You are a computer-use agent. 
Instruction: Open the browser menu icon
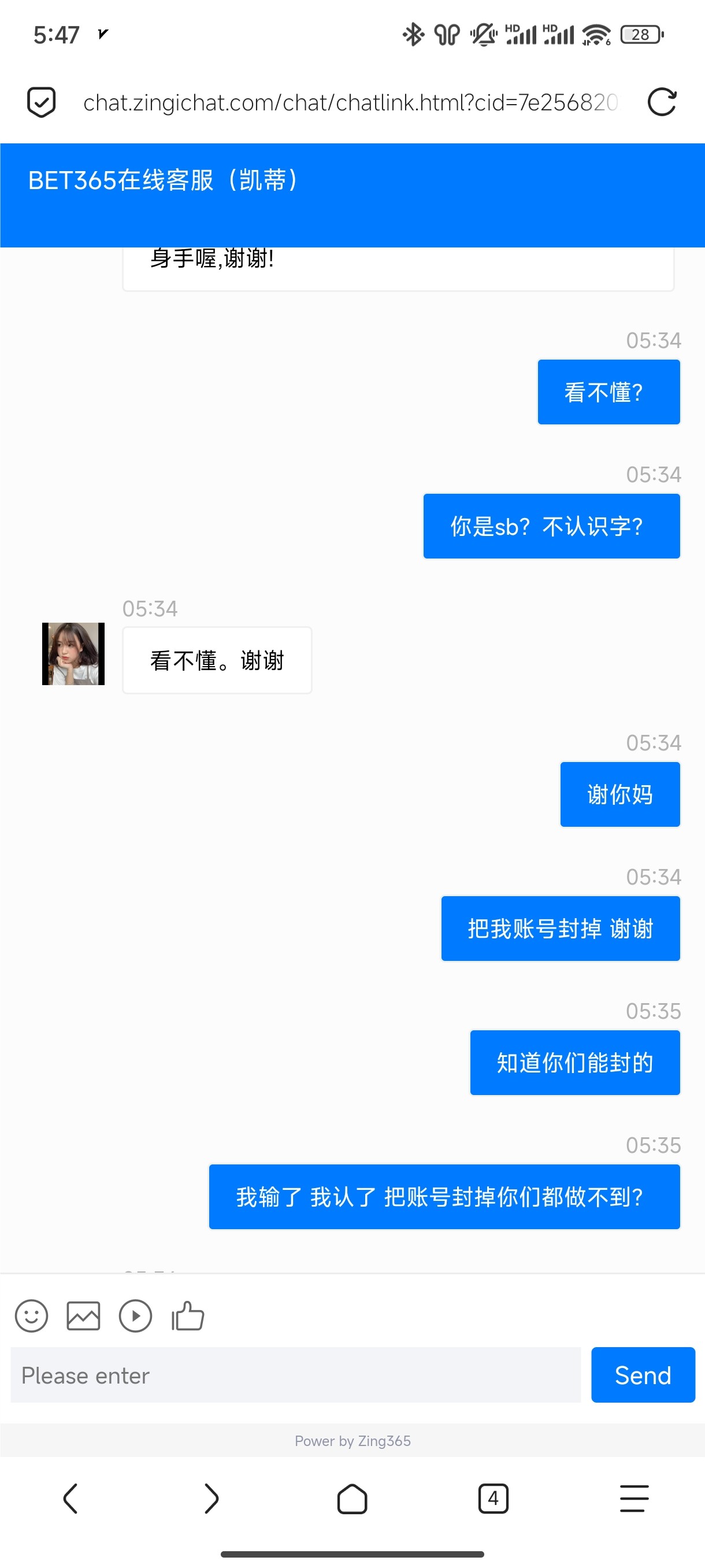click(633, 1499)
